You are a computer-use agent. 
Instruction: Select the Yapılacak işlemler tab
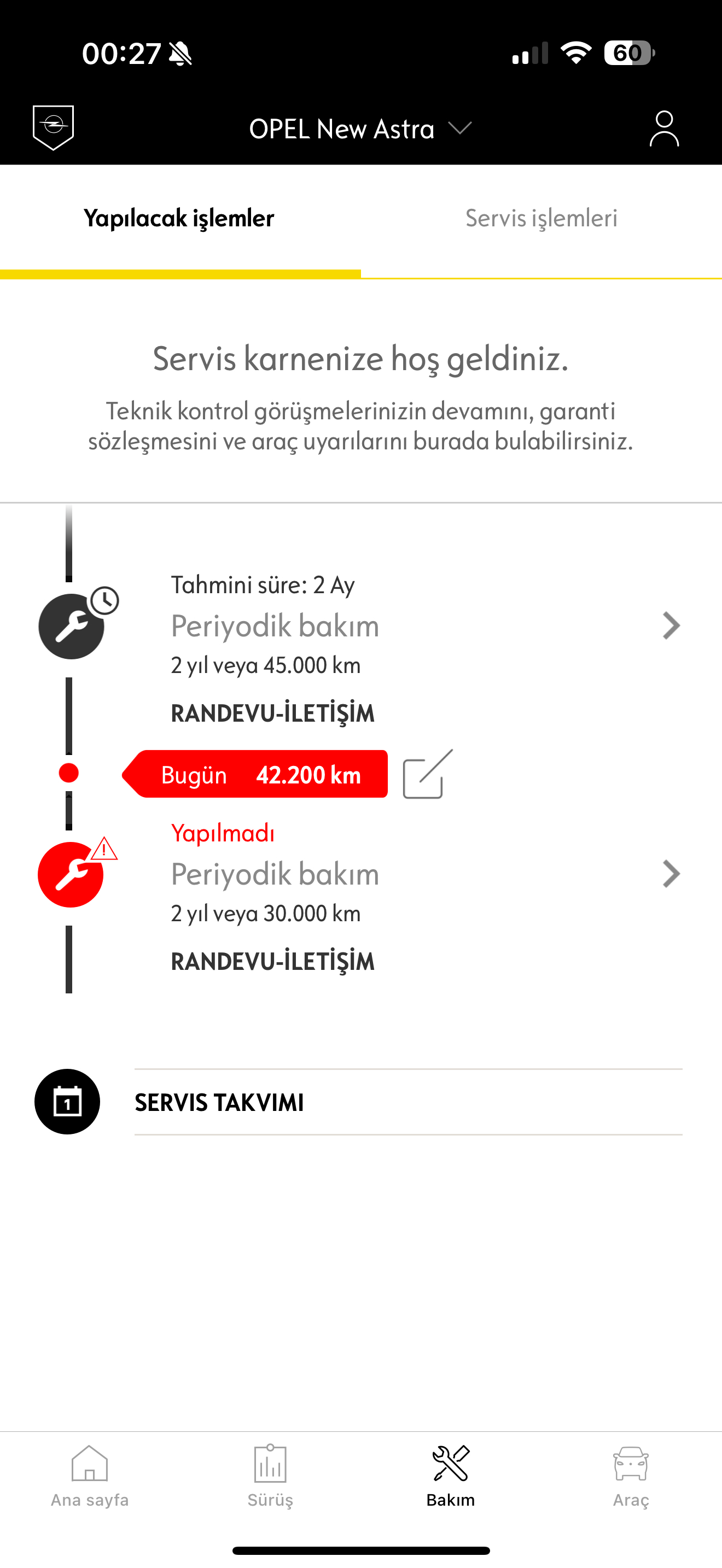coord(179,218)
